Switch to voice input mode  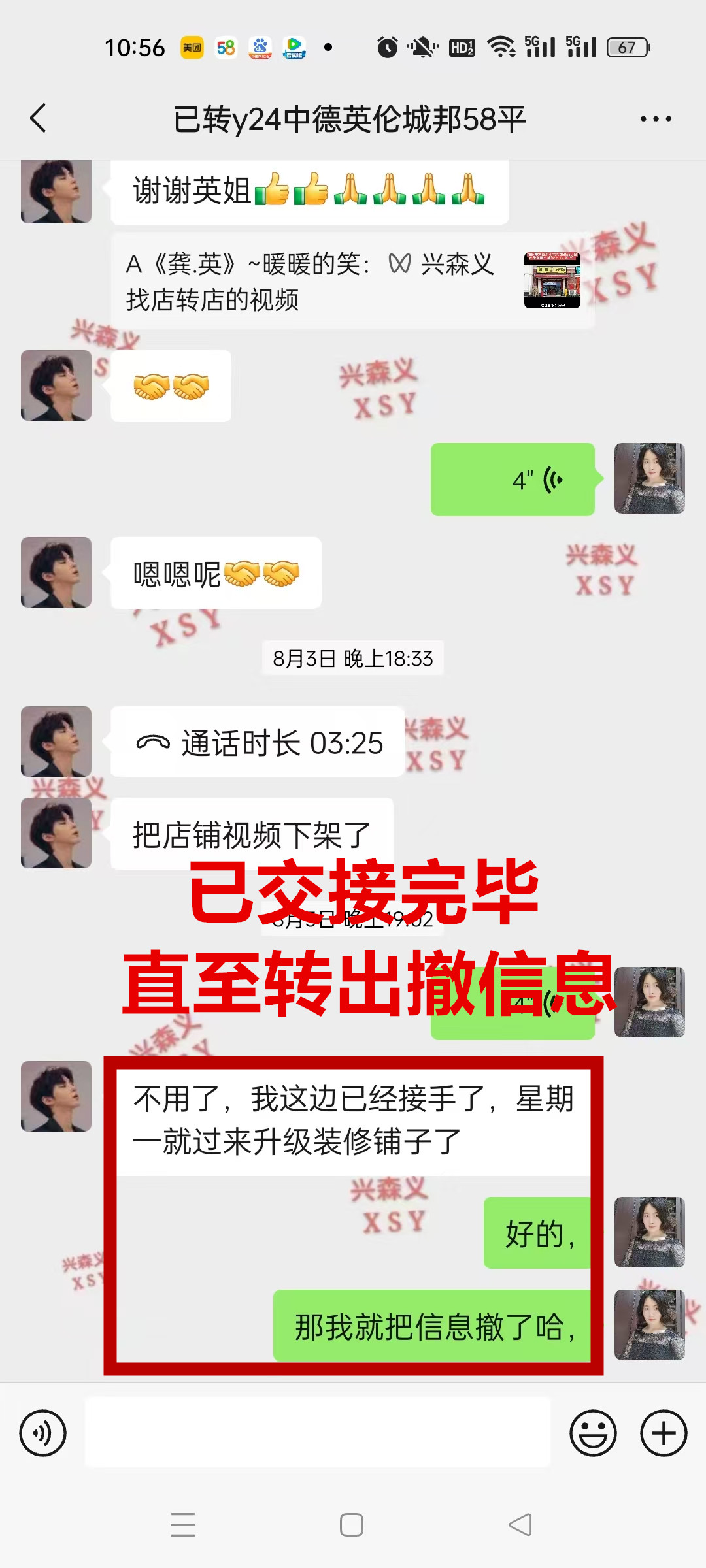43,1433
